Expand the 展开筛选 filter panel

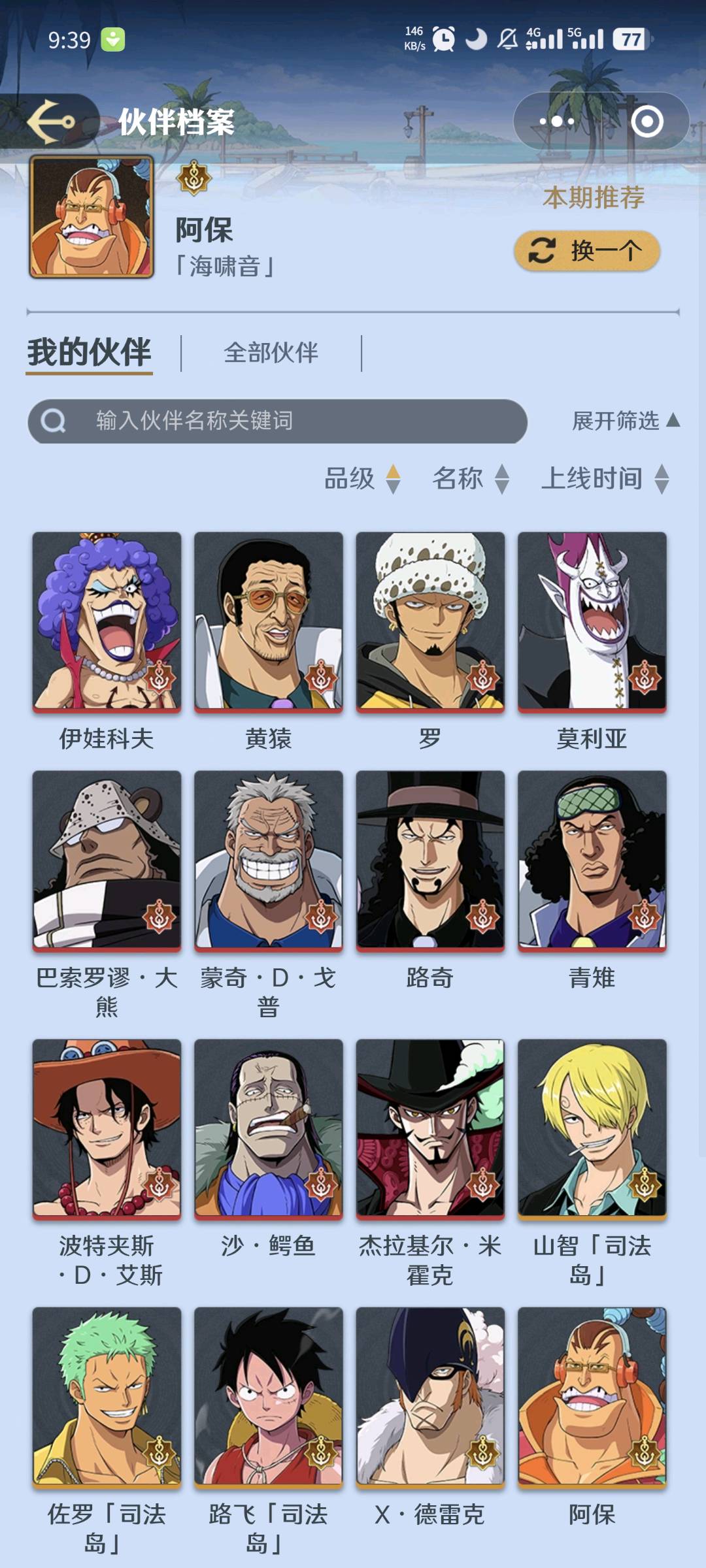pos(625,421)
